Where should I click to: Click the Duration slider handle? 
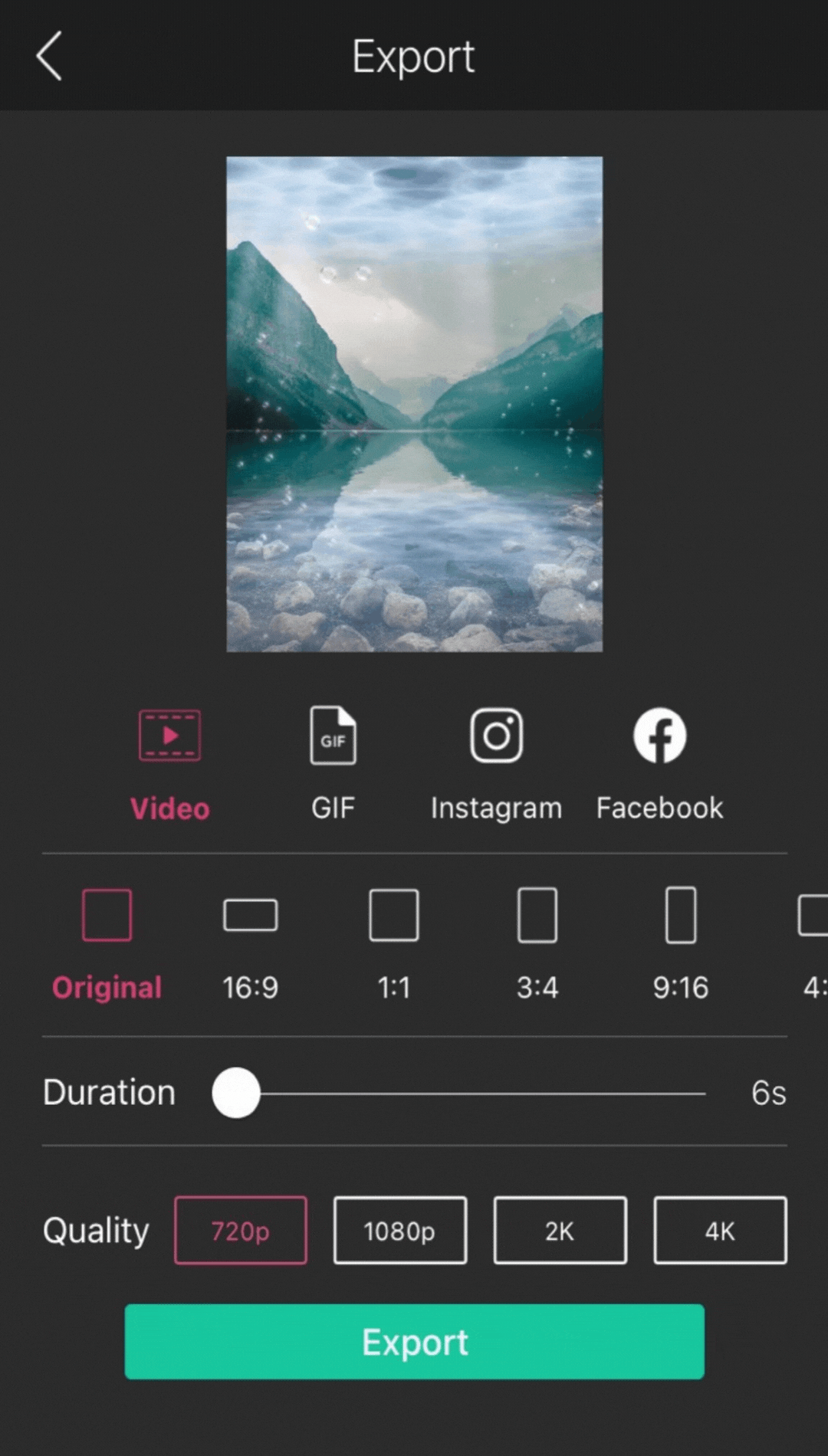coord(235,1093)
